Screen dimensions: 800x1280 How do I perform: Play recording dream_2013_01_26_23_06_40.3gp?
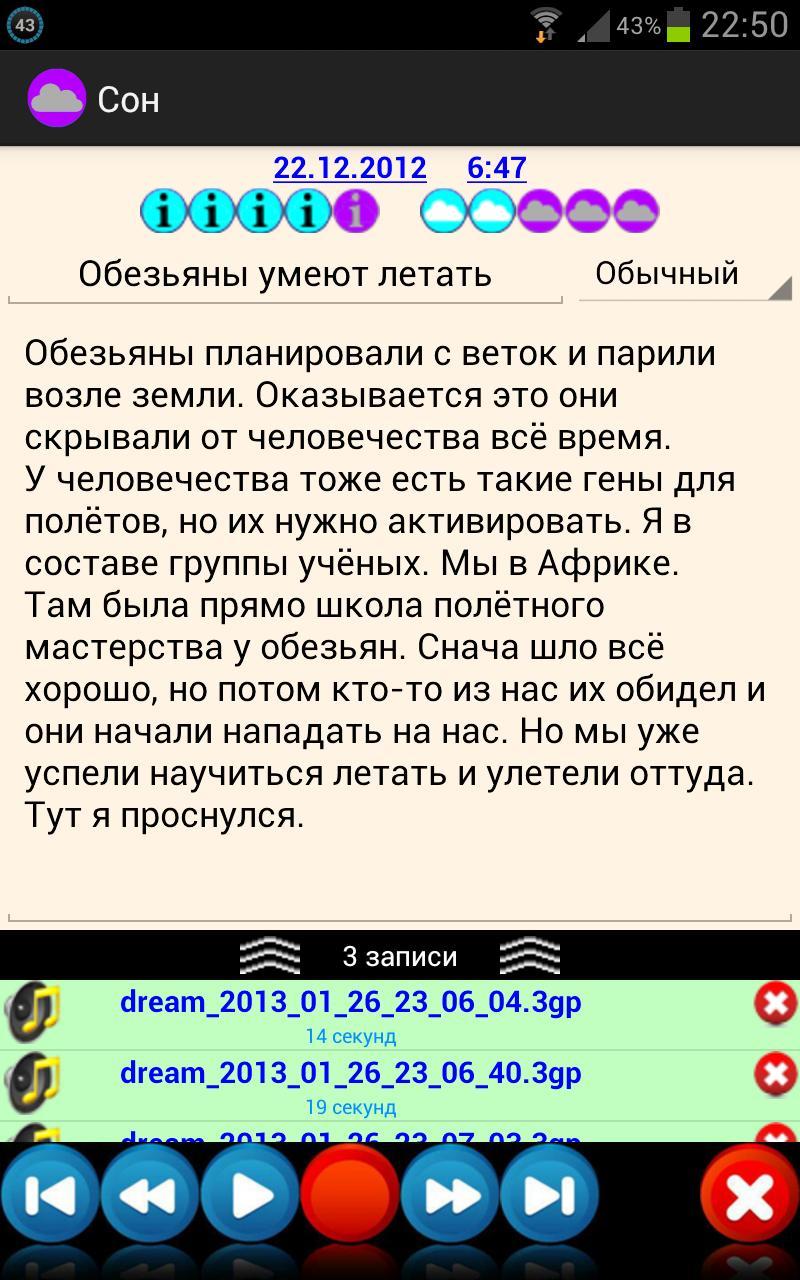[350, 1074]
